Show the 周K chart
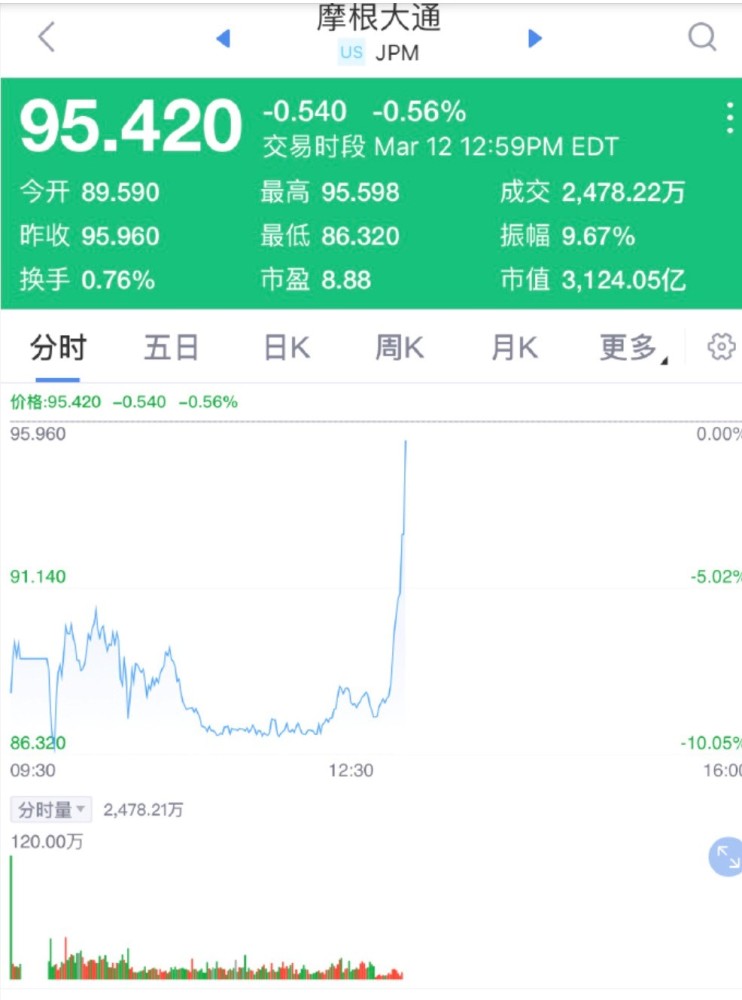 399,348
